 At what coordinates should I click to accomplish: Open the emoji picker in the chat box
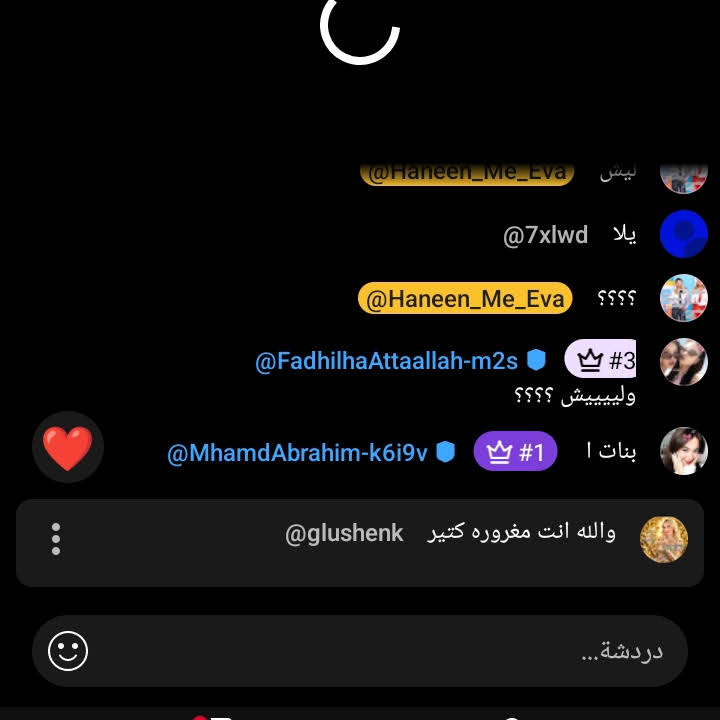tap(68, 651)
